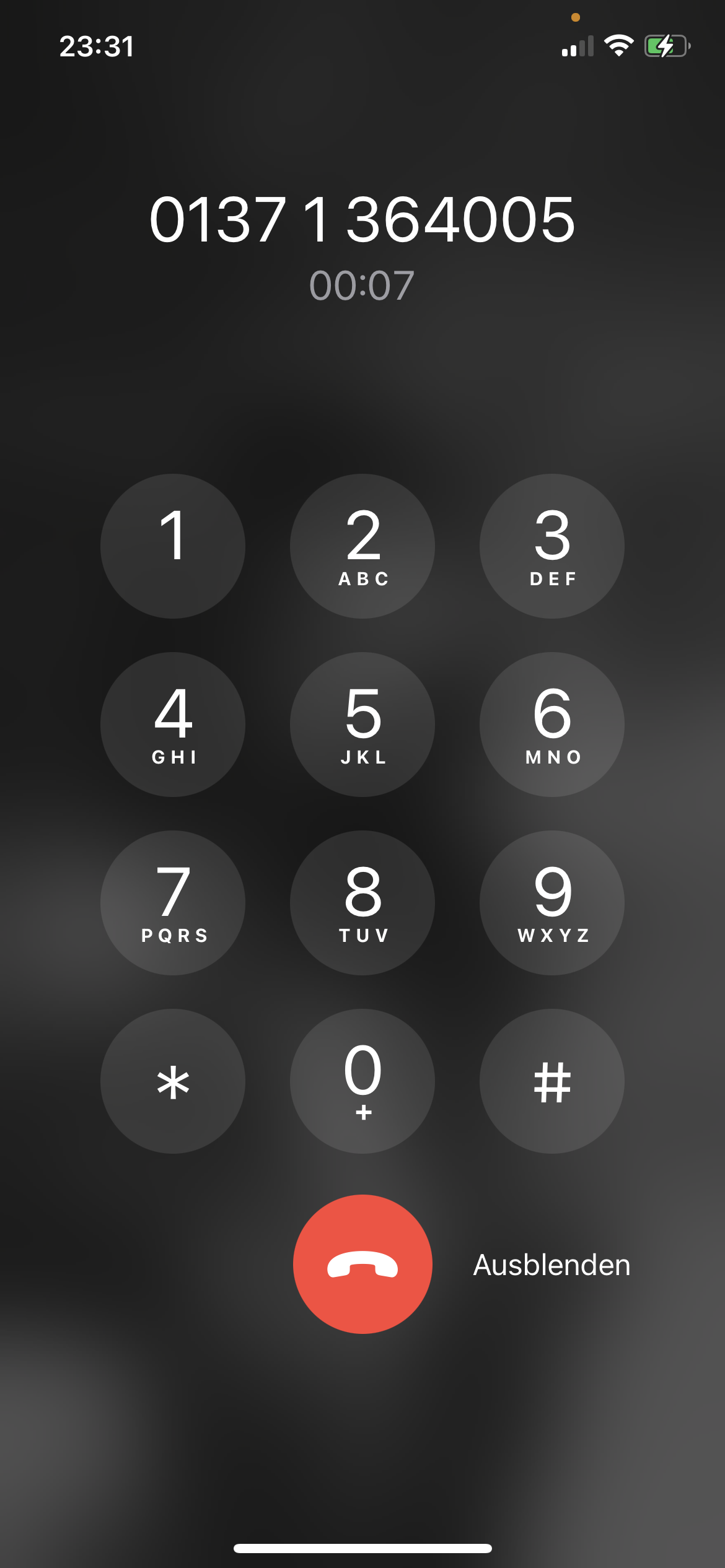Viewport: 725px width, 1568px height.
Task: Enter digit 8 (TUV)
Action: click(x=362, y=903)
